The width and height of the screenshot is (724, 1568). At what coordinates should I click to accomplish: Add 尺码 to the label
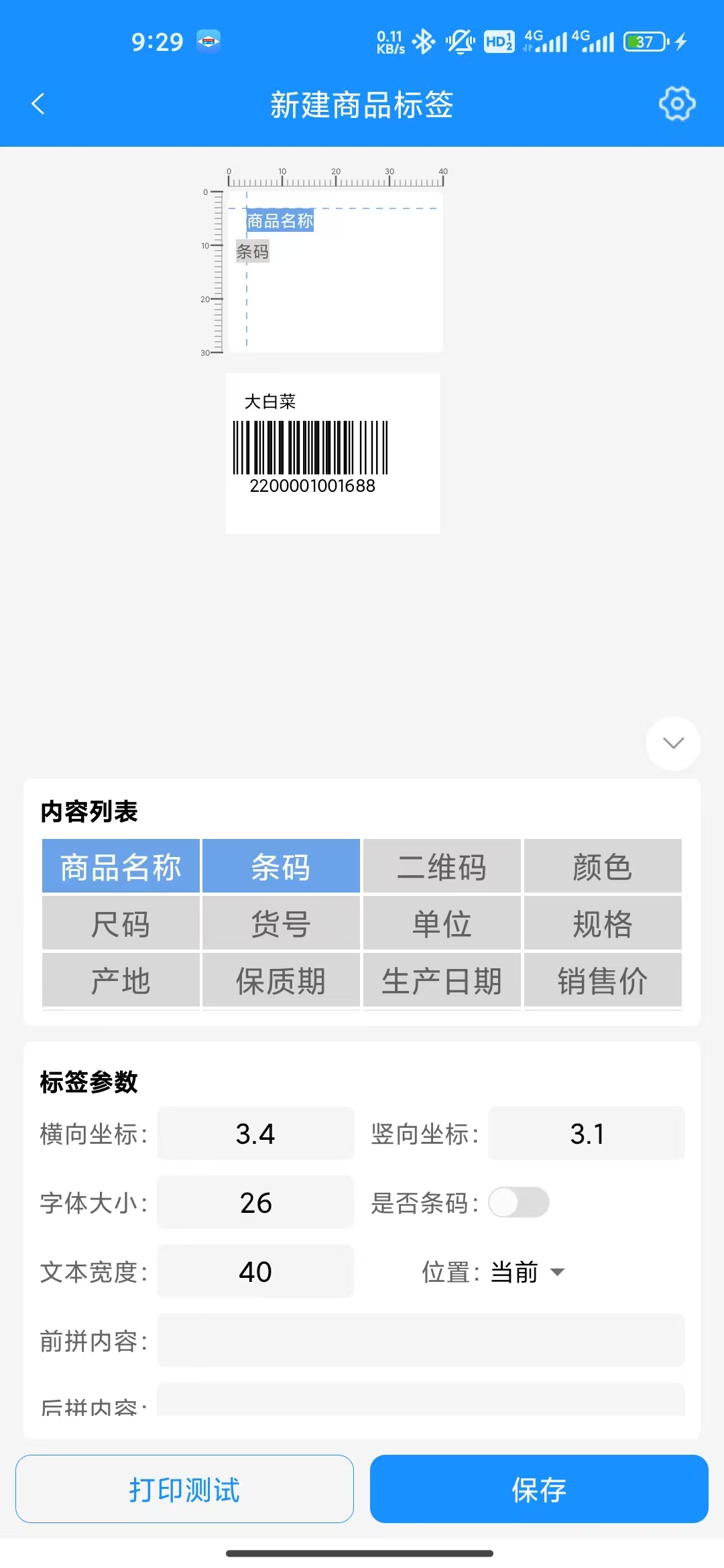(121, 923)
